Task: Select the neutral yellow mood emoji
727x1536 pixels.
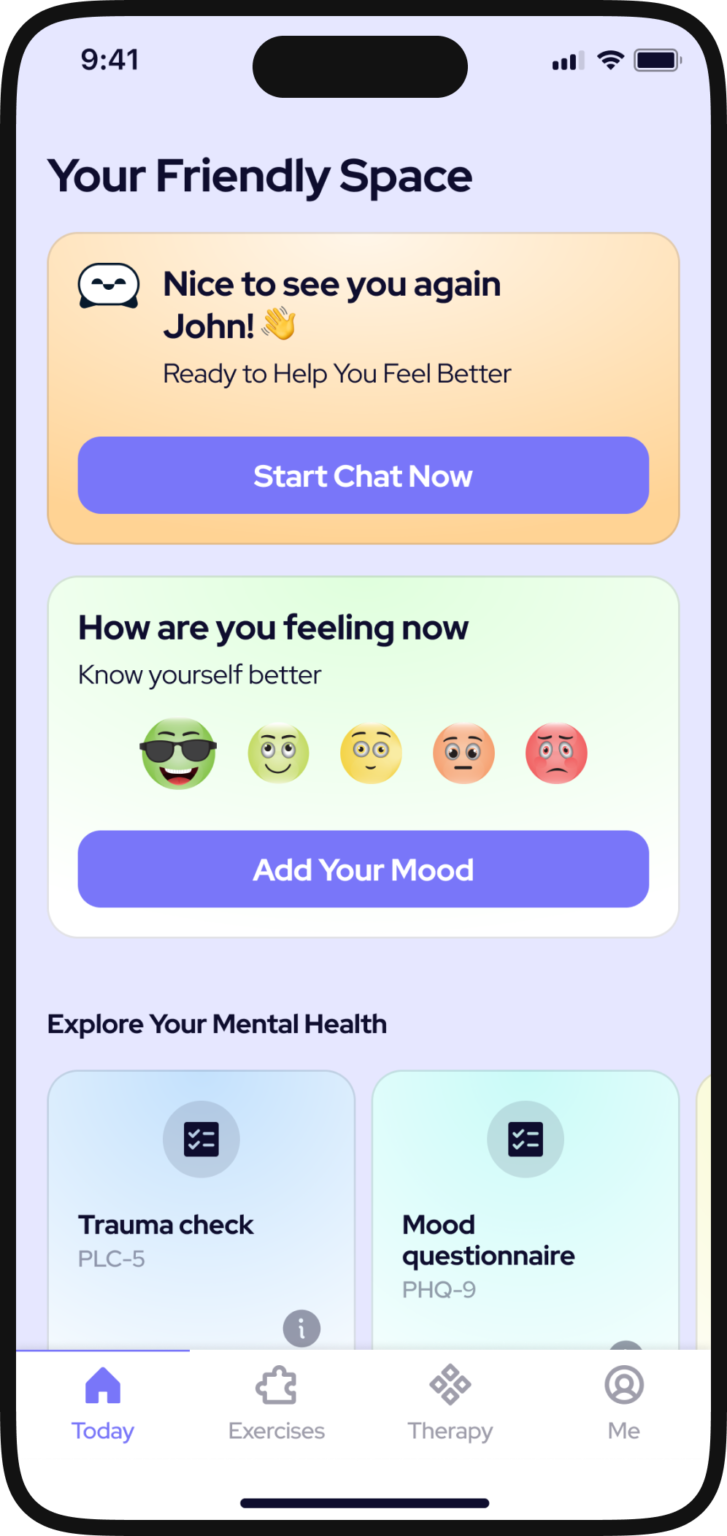Action: (x=371, y=753)
